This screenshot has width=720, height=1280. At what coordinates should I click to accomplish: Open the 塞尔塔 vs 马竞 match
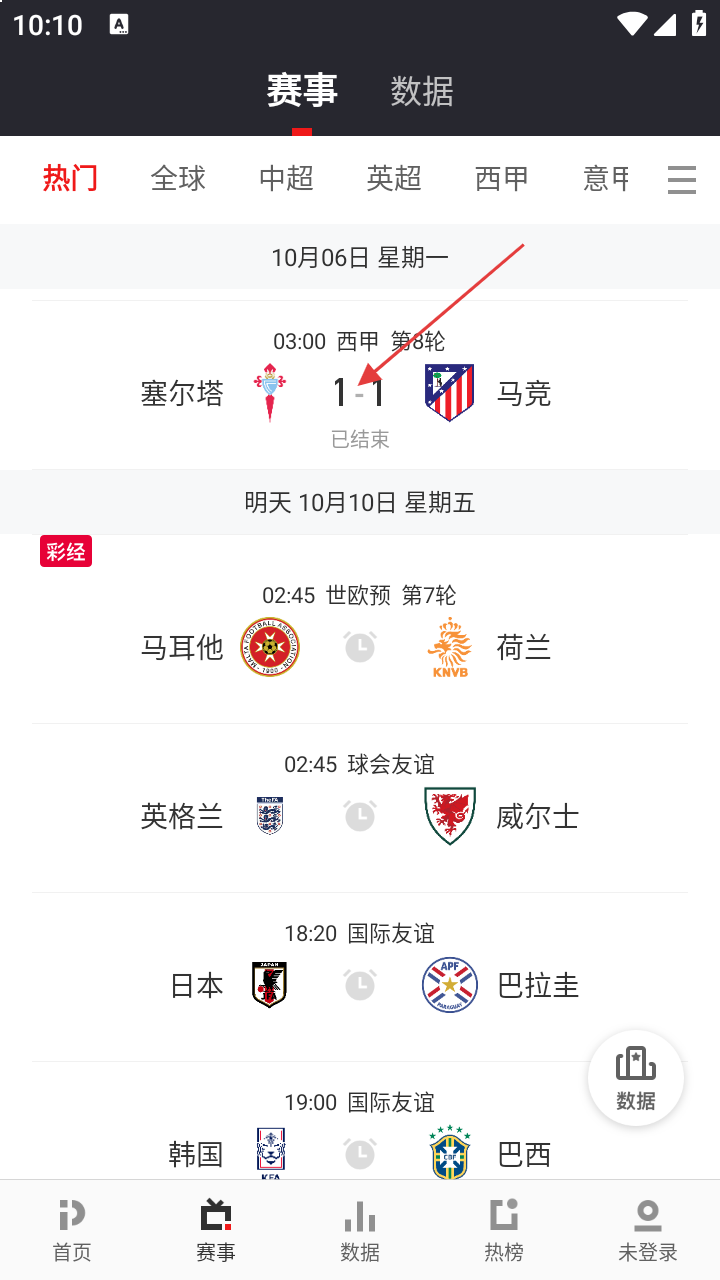360,393
